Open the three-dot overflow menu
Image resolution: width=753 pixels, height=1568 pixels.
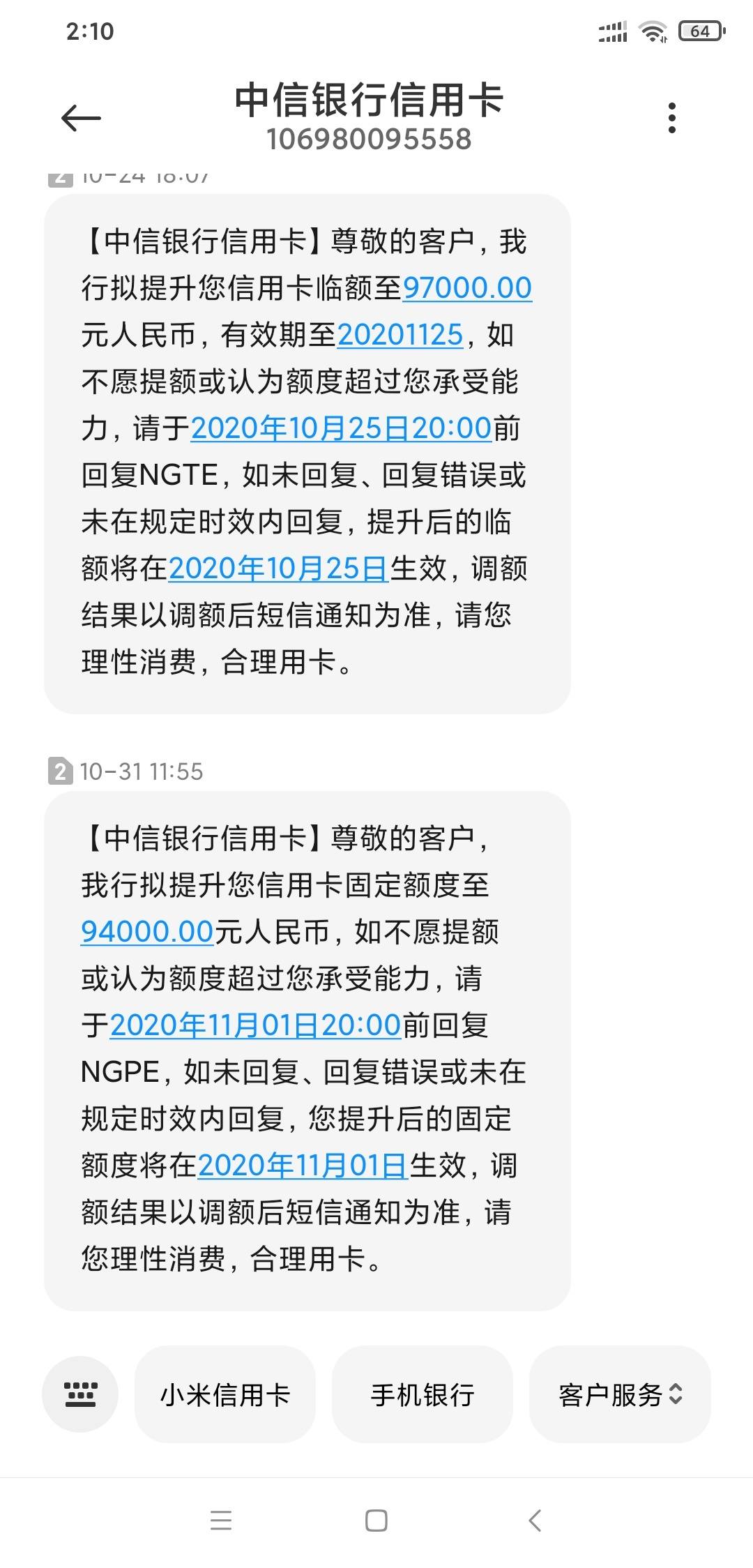(x=671, y=117)
